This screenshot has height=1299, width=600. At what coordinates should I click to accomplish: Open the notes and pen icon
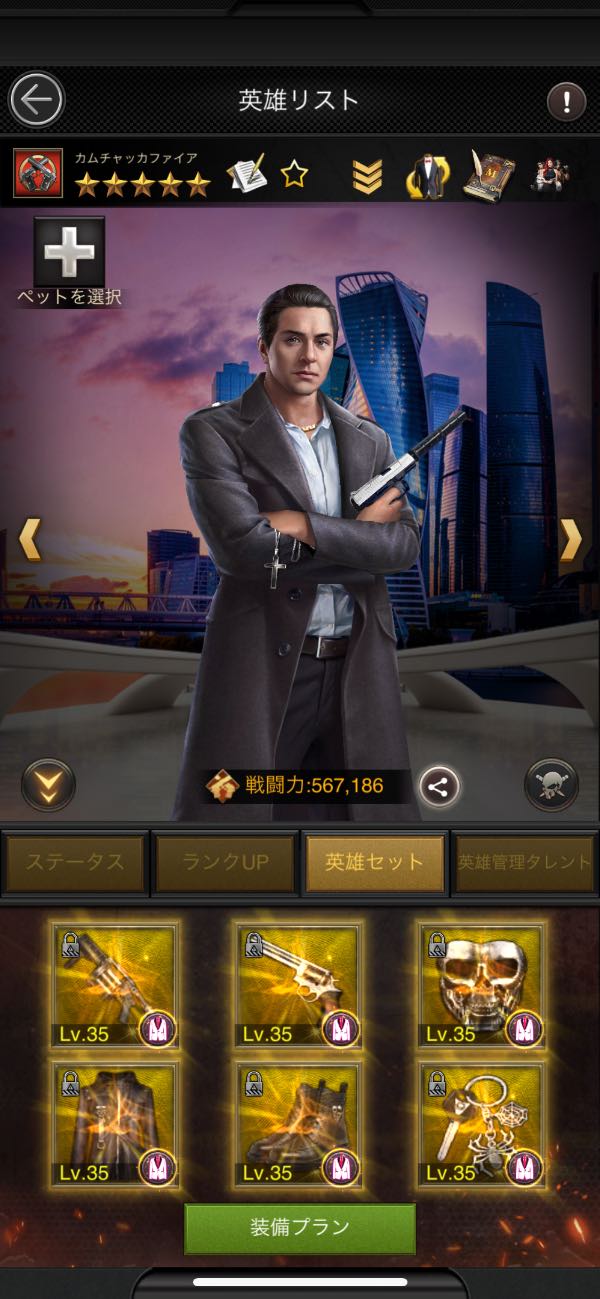(x=245, y=175)
